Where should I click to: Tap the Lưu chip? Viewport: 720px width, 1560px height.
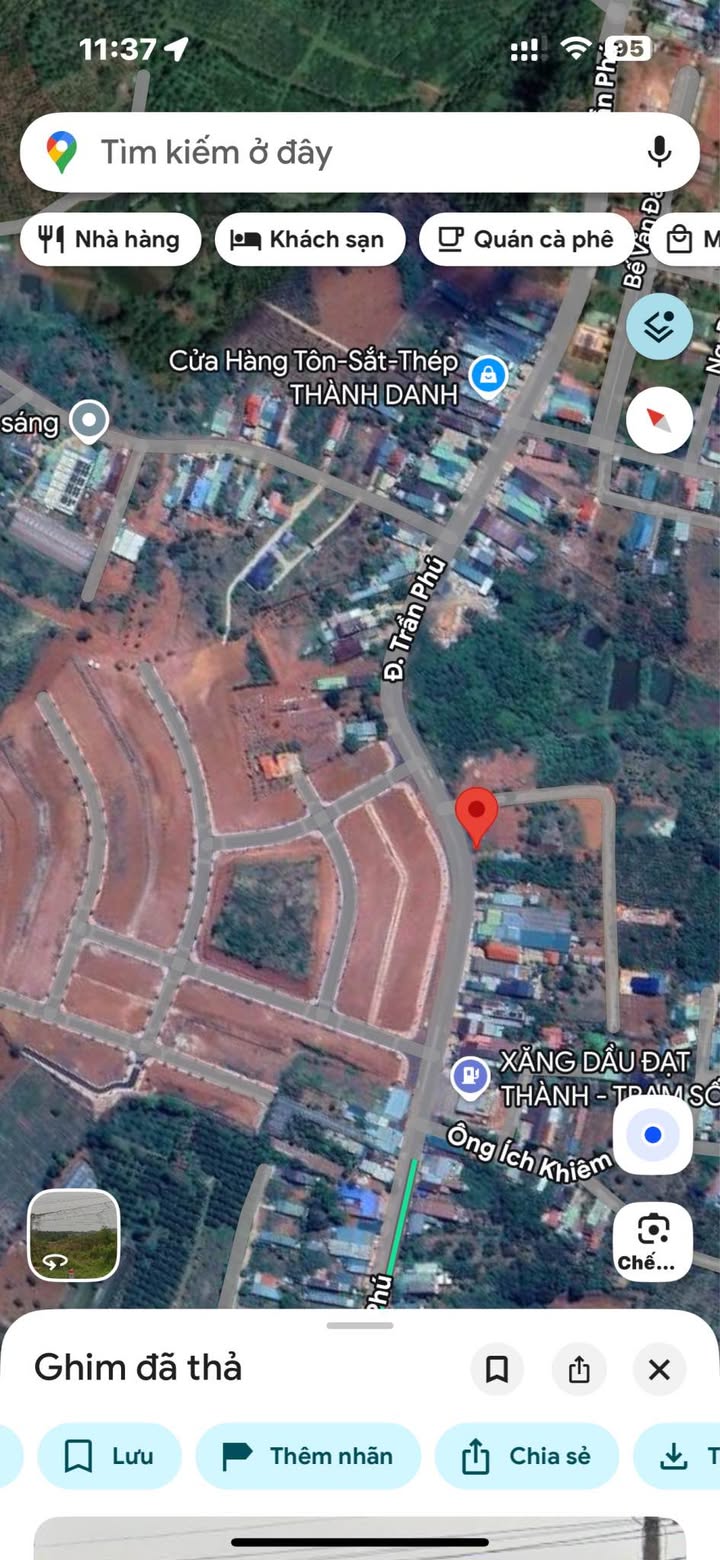(110, 1456)
